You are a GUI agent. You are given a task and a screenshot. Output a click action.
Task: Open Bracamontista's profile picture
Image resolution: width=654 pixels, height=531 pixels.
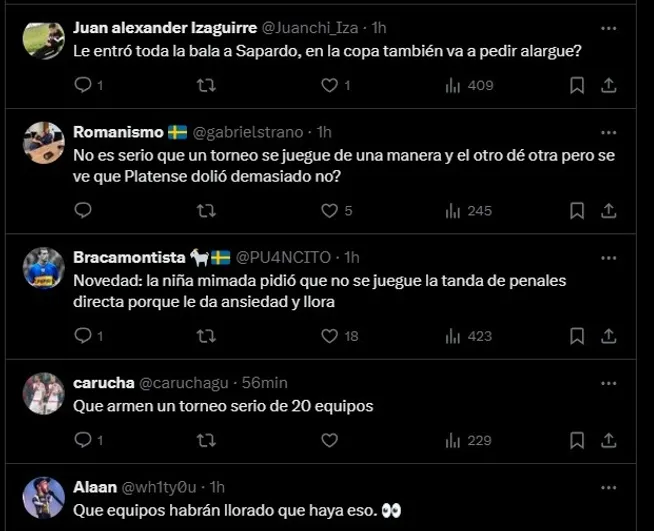pos(44,267)
